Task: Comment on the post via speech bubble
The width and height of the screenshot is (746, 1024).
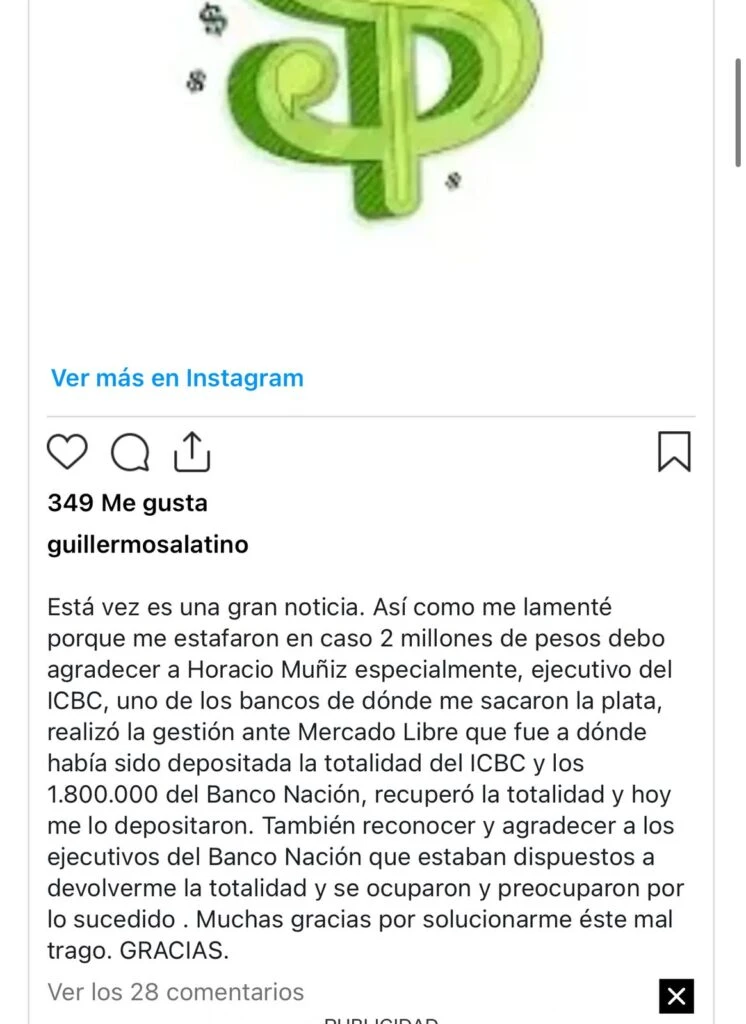Action: coord(130,453)
